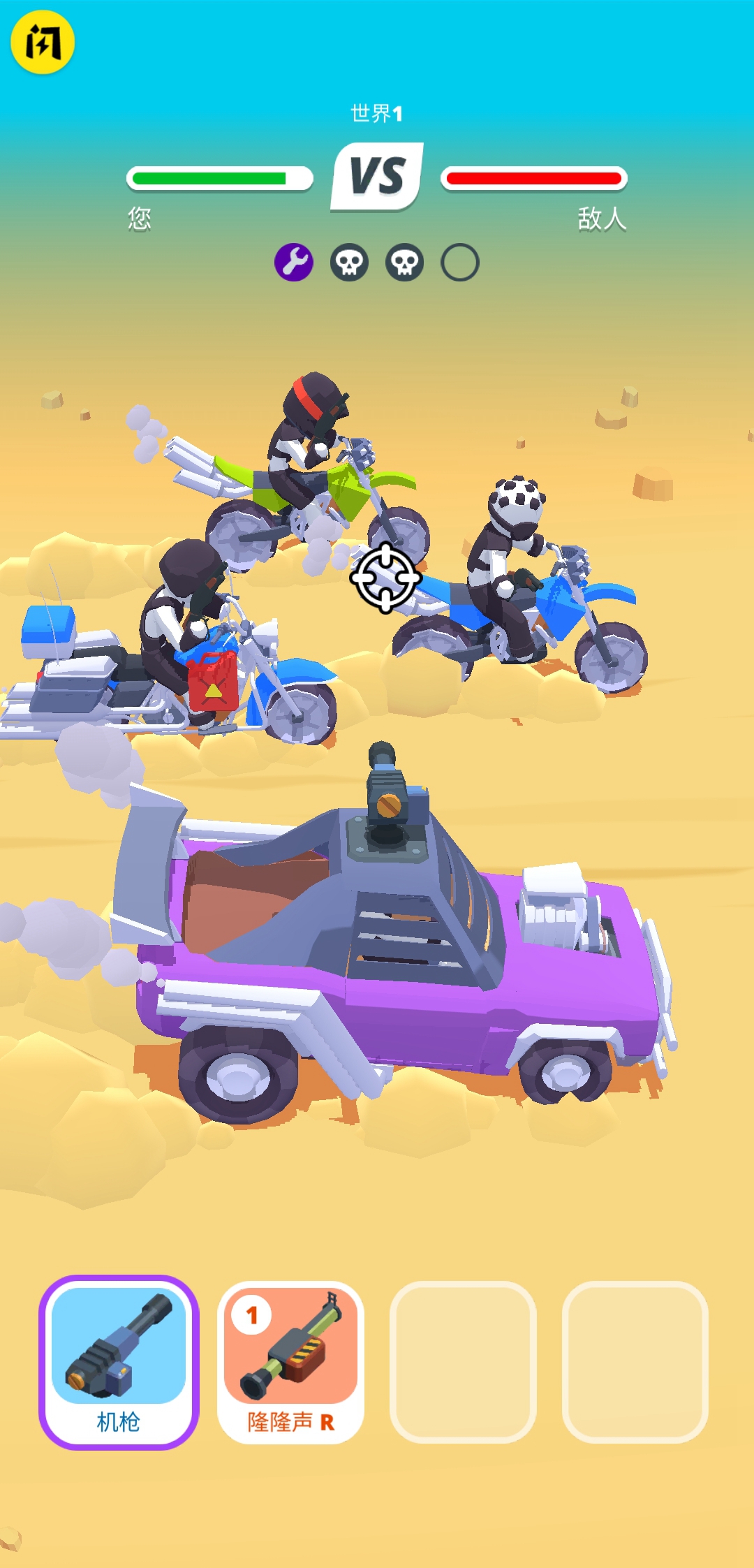Image resolution: width=754 pixels, height=1568 pixels.
Task: Tap the yellow lightning icon at top
Action: 43,43
